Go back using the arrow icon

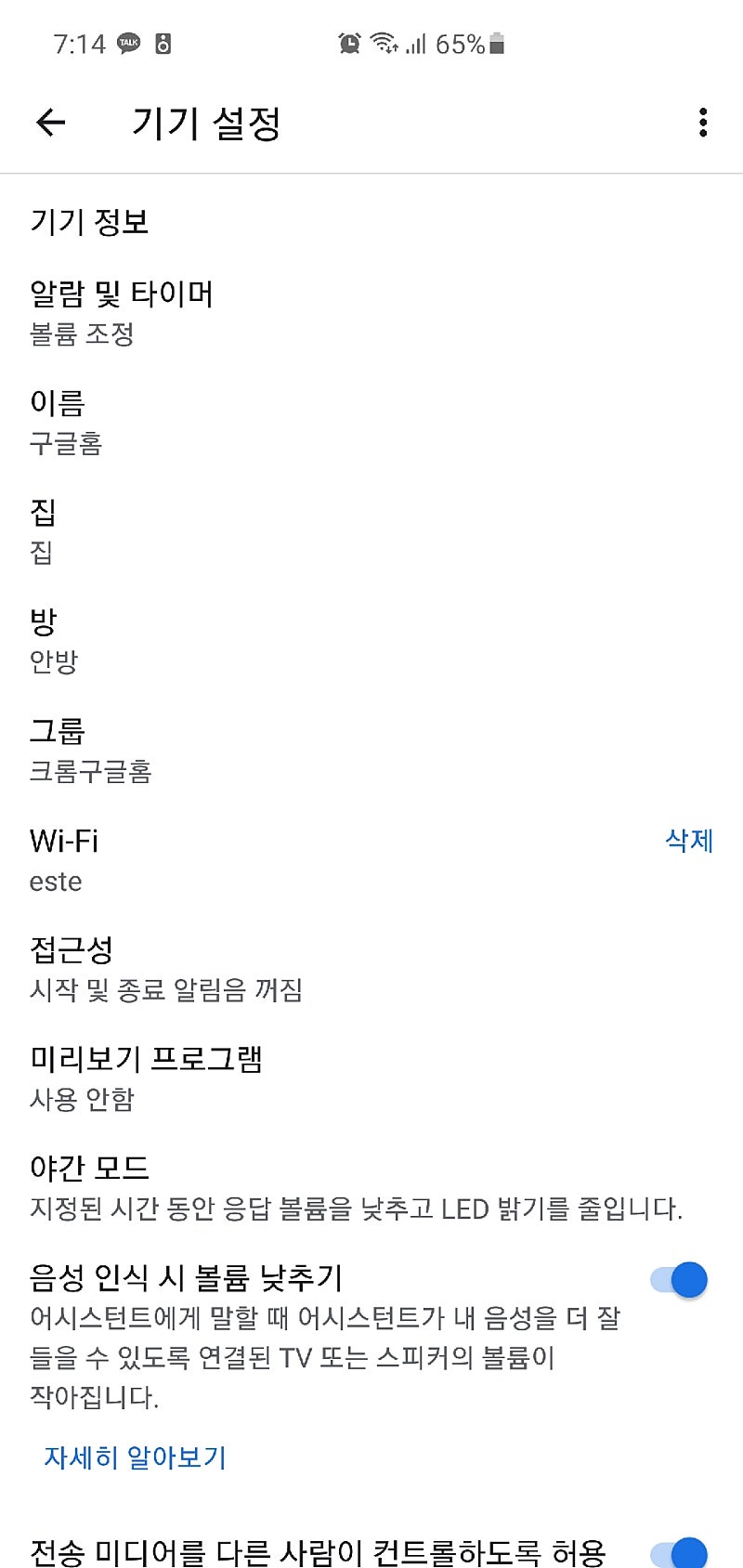coord(50,122)
